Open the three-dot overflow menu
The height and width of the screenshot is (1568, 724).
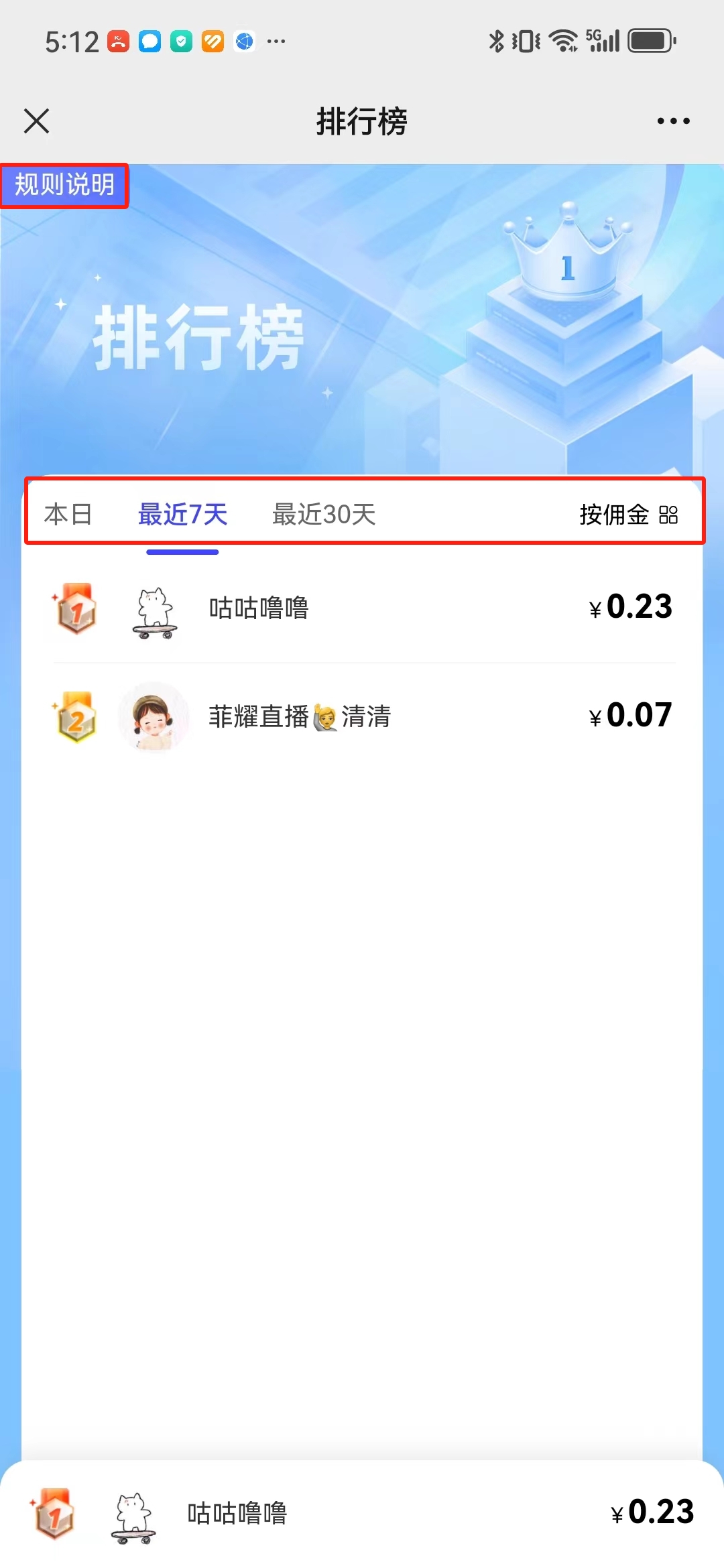(673, 121)
